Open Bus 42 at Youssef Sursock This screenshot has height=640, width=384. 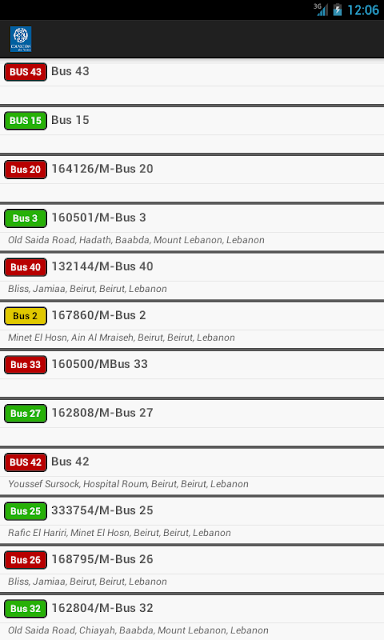192,472
